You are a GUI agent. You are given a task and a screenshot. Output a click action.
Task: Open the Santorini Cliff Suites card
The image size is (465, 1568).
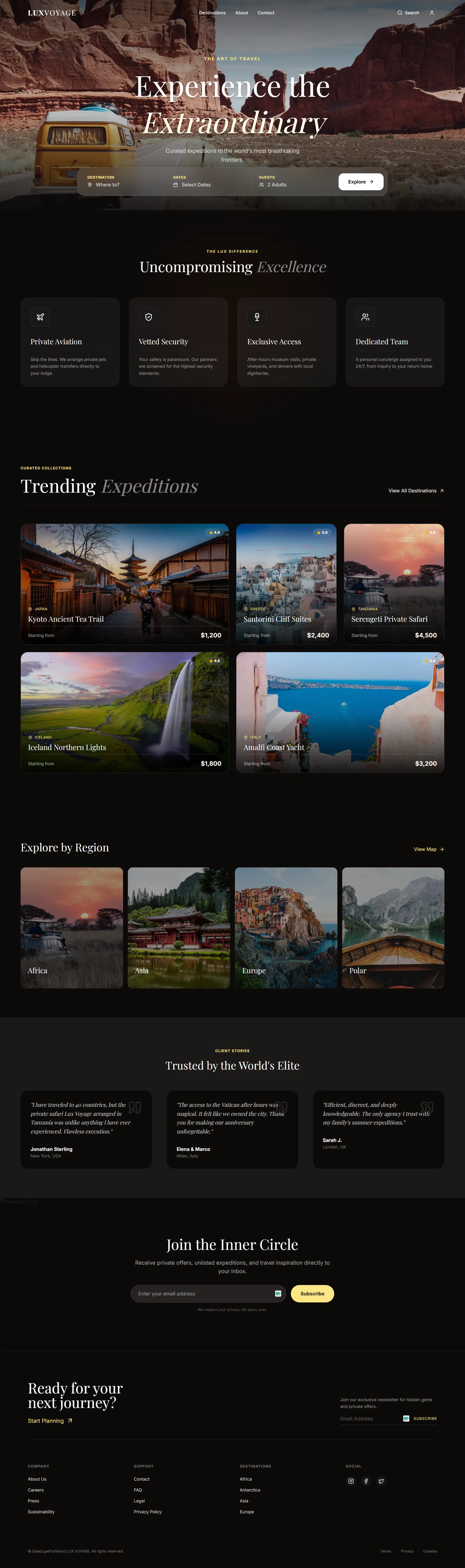[x=286, y=583]
